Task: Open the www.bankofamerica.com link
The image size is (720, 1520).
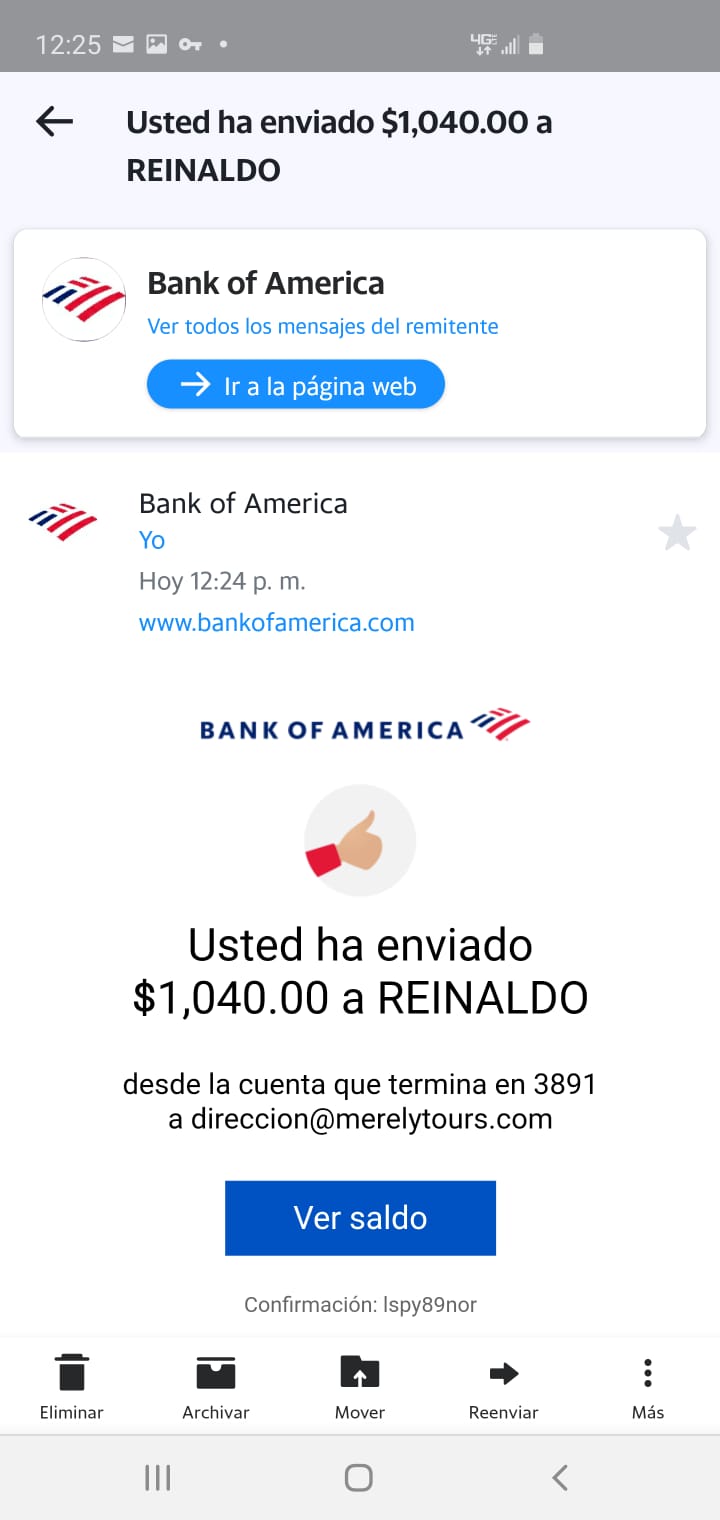Action: [276, 622]
